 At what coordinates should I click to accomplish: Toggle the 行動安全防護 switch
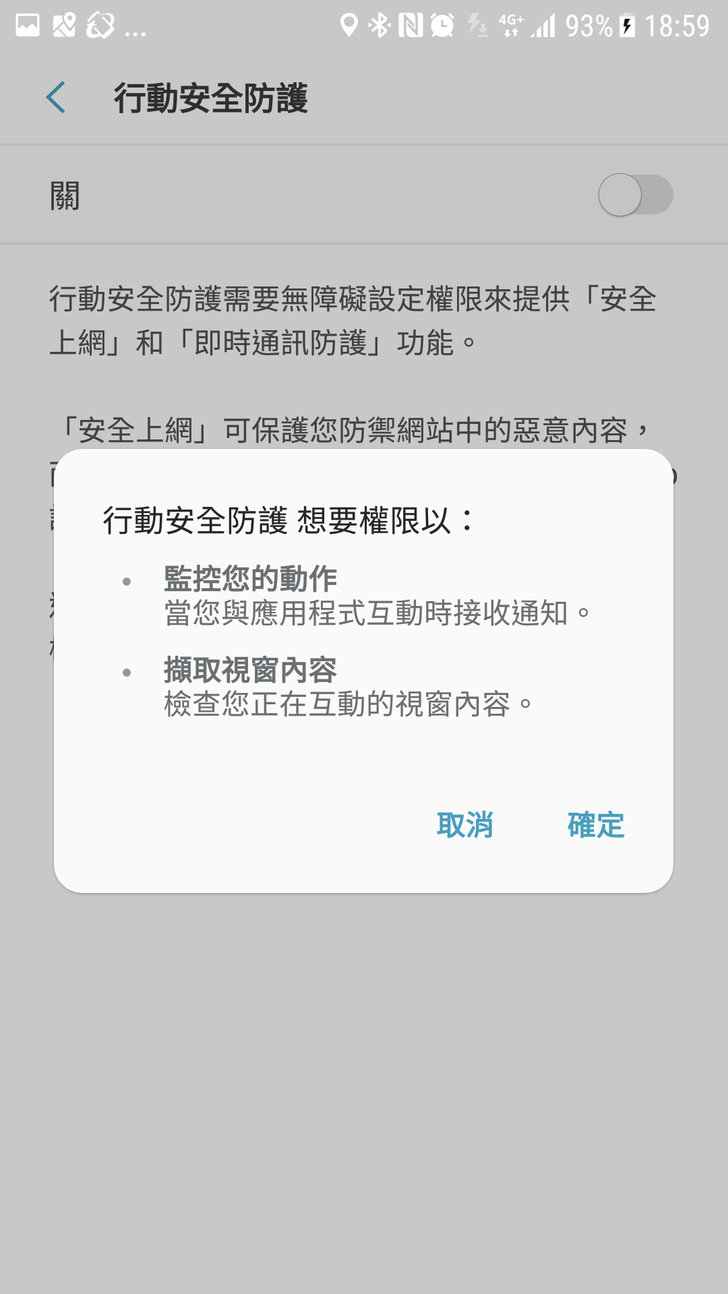(635, 195)
